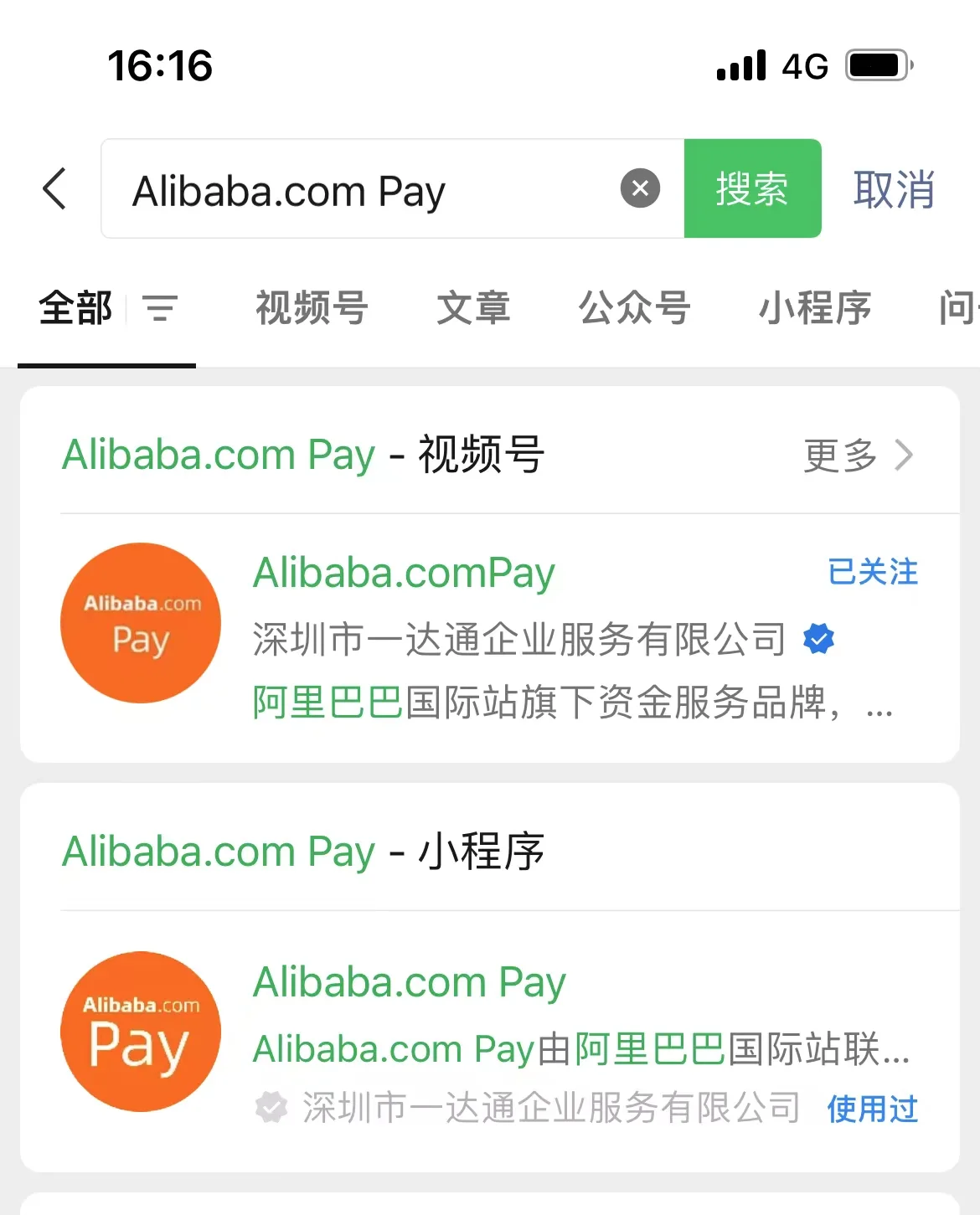This screenshot has height=1215, width=980.
Task: Tap the blue verification badge
Action: coord(820,639)
